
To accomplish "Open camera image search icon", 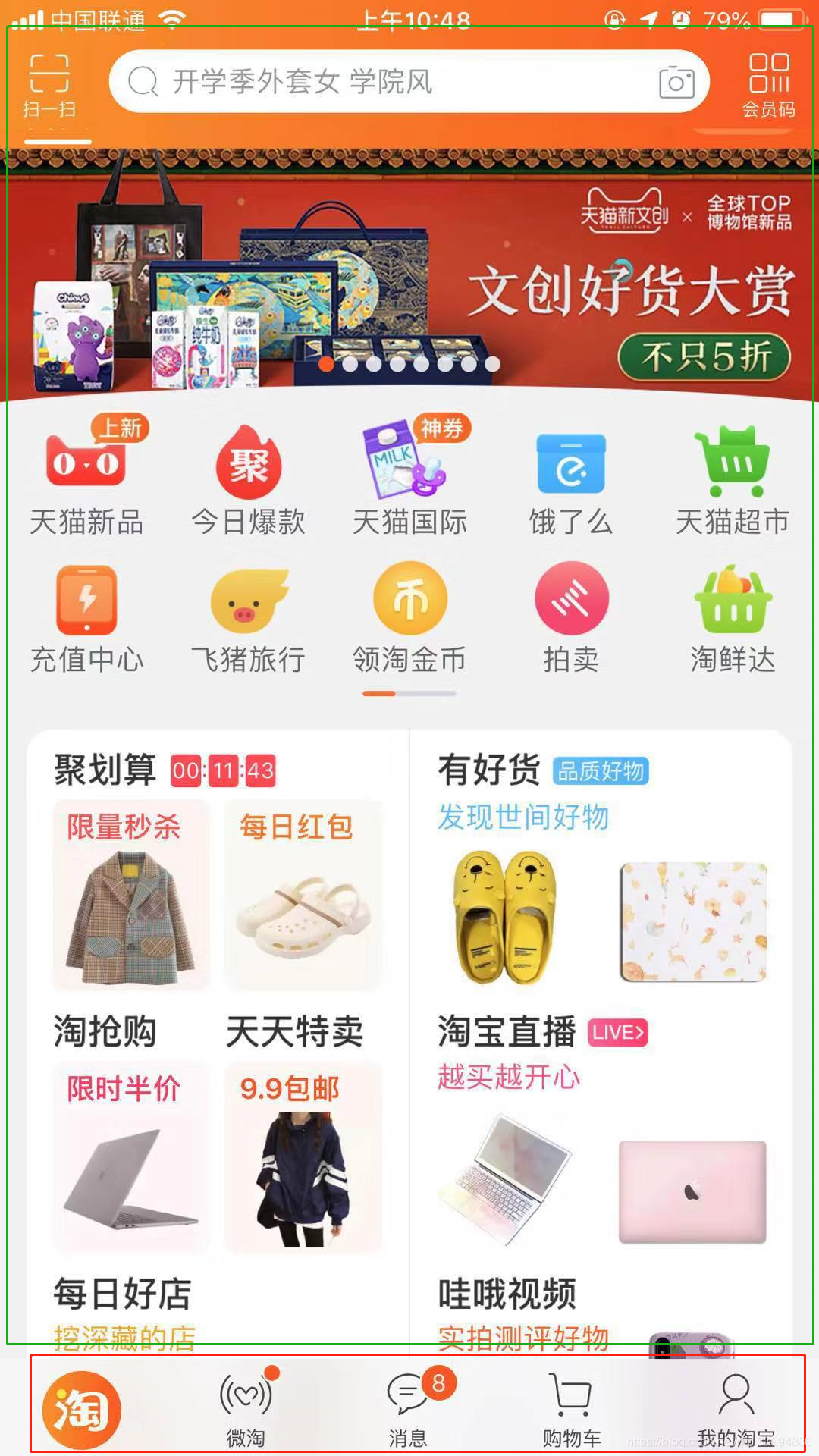I will click(676, 82).
